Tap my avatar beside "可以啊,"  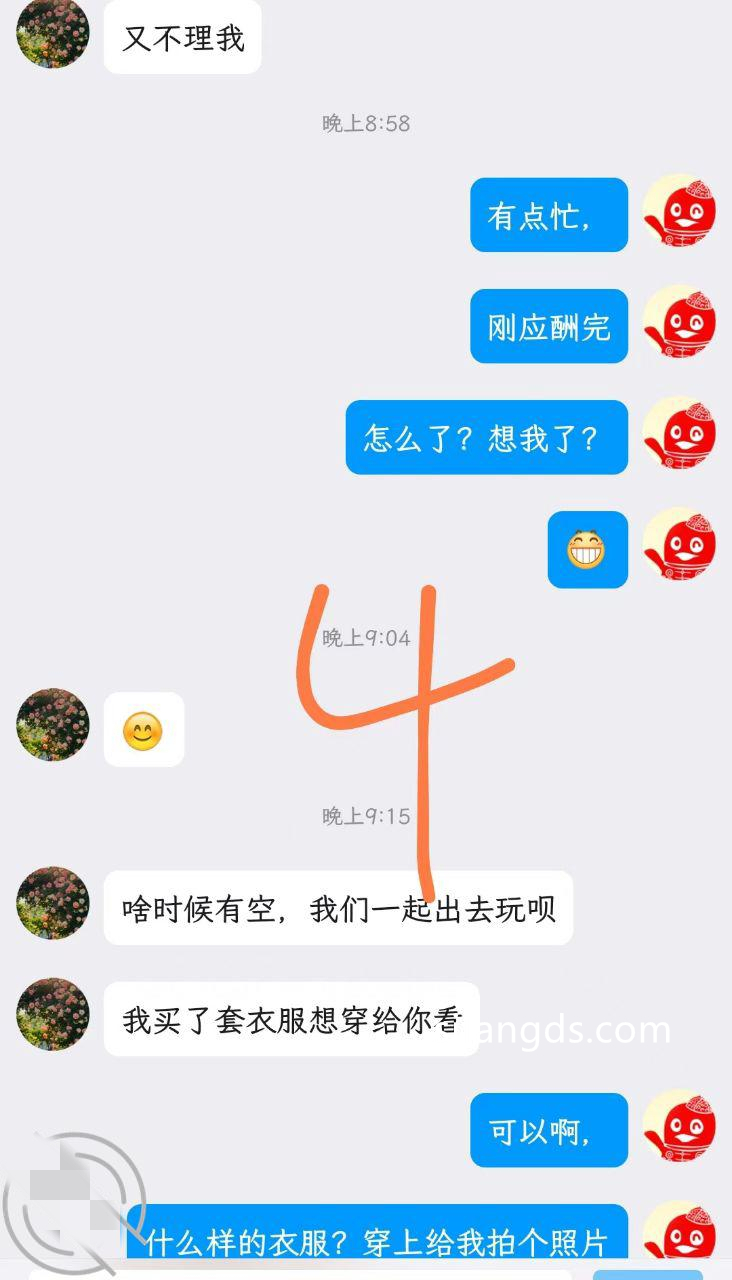click(679, 1128)
